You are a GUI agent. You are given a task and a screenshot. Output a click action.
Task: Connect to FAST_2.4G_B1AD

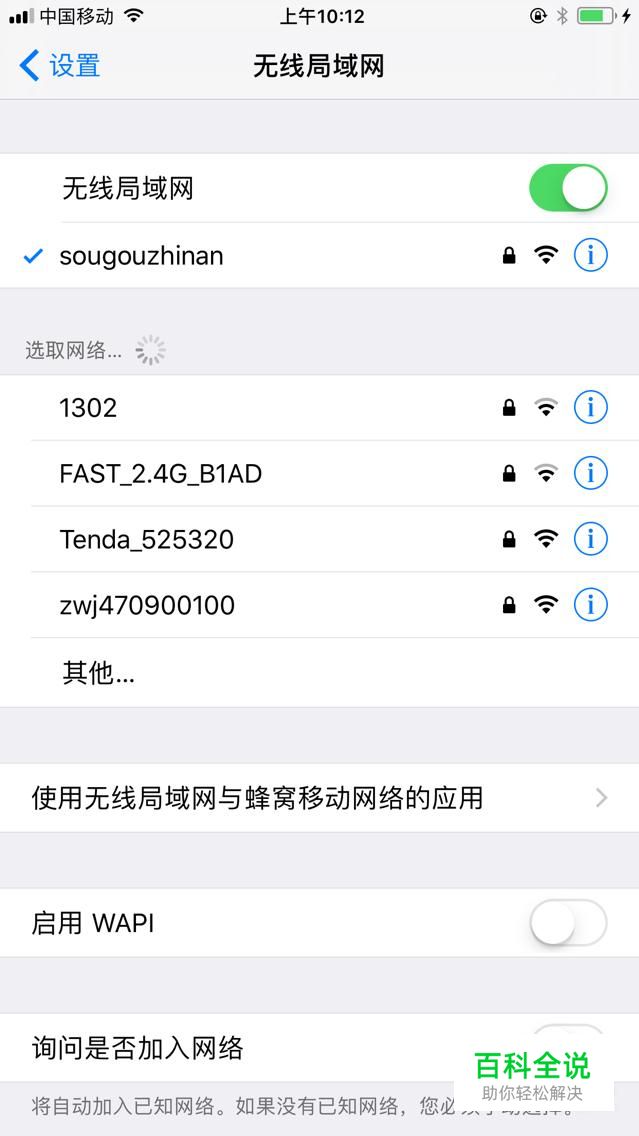(x=320, y=474)
